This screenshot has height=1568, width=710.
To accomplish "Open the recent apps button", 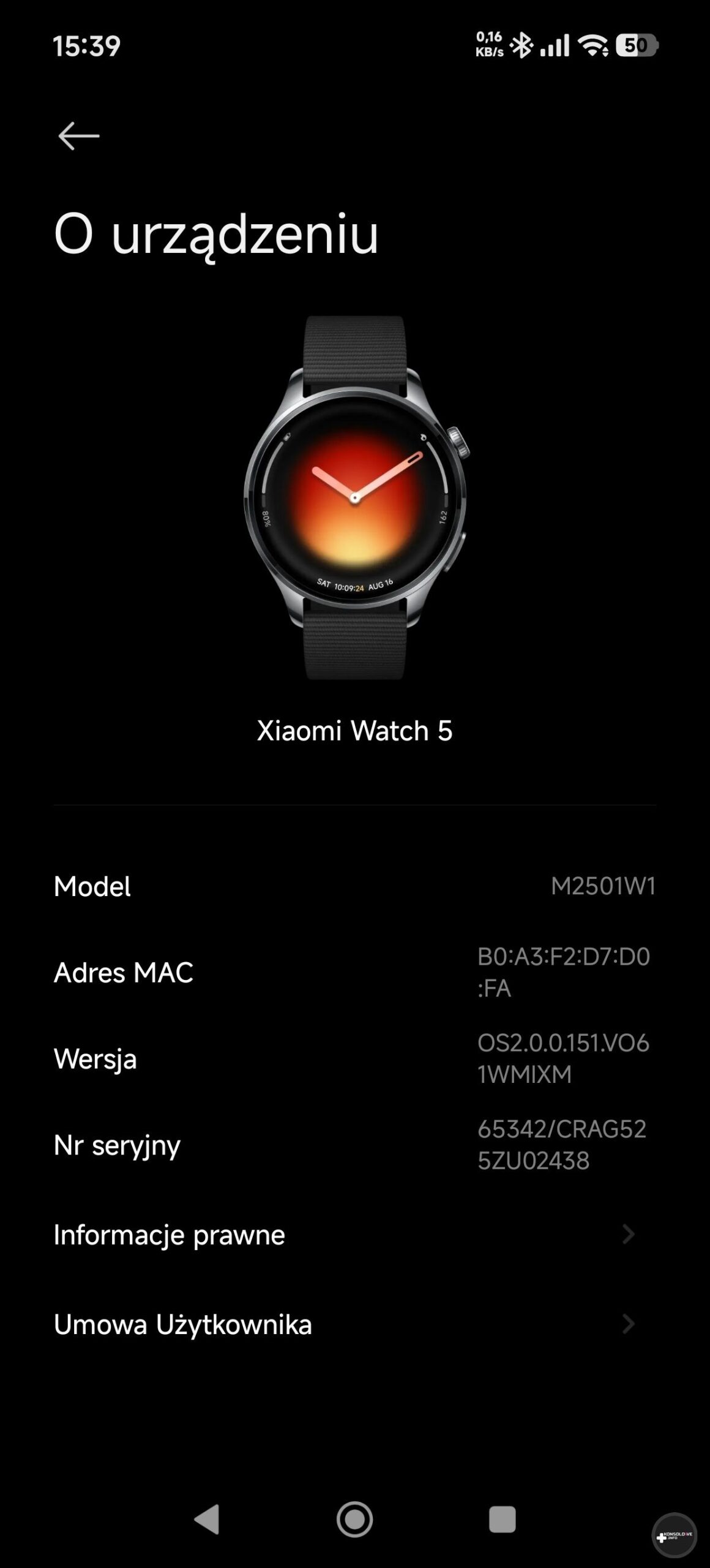I will (x=502, y=1519).
